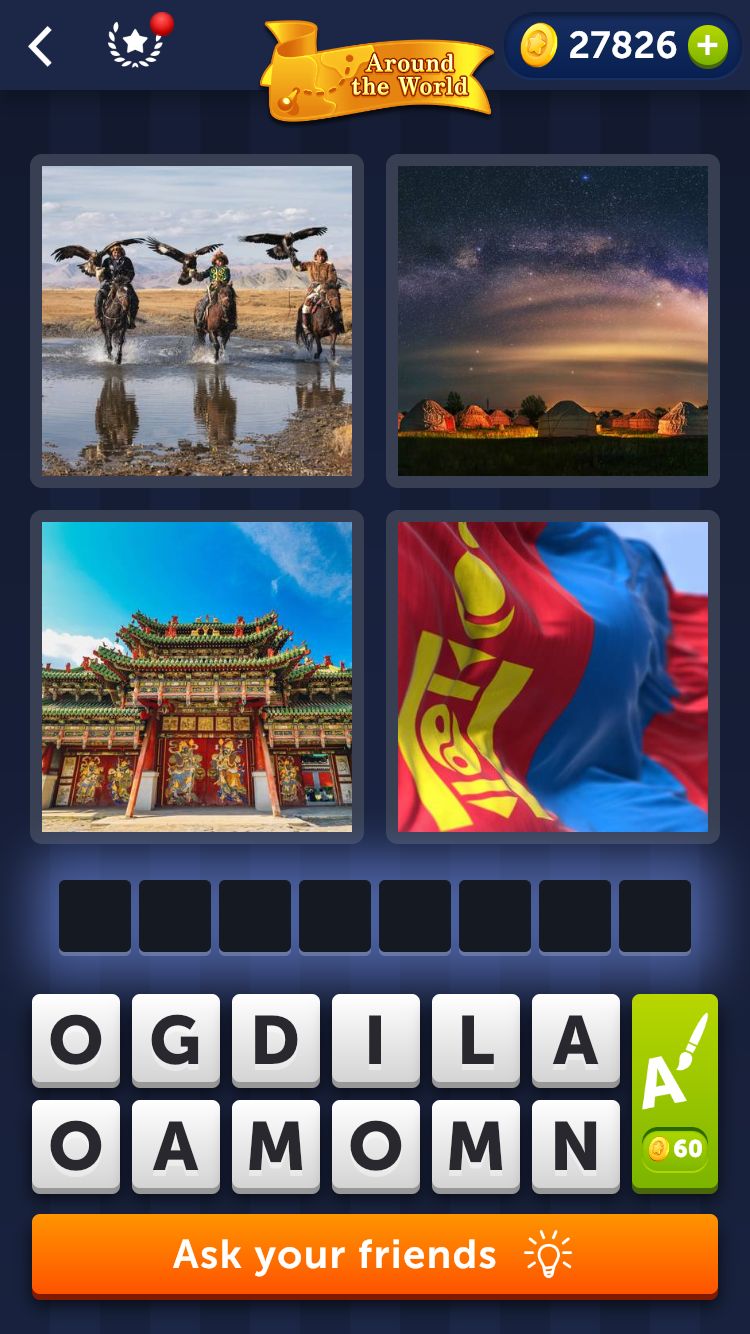Pick the letter I tile
Image resolution: width=750 pixels, height=1334 pixels.
tap(376, 1040)
